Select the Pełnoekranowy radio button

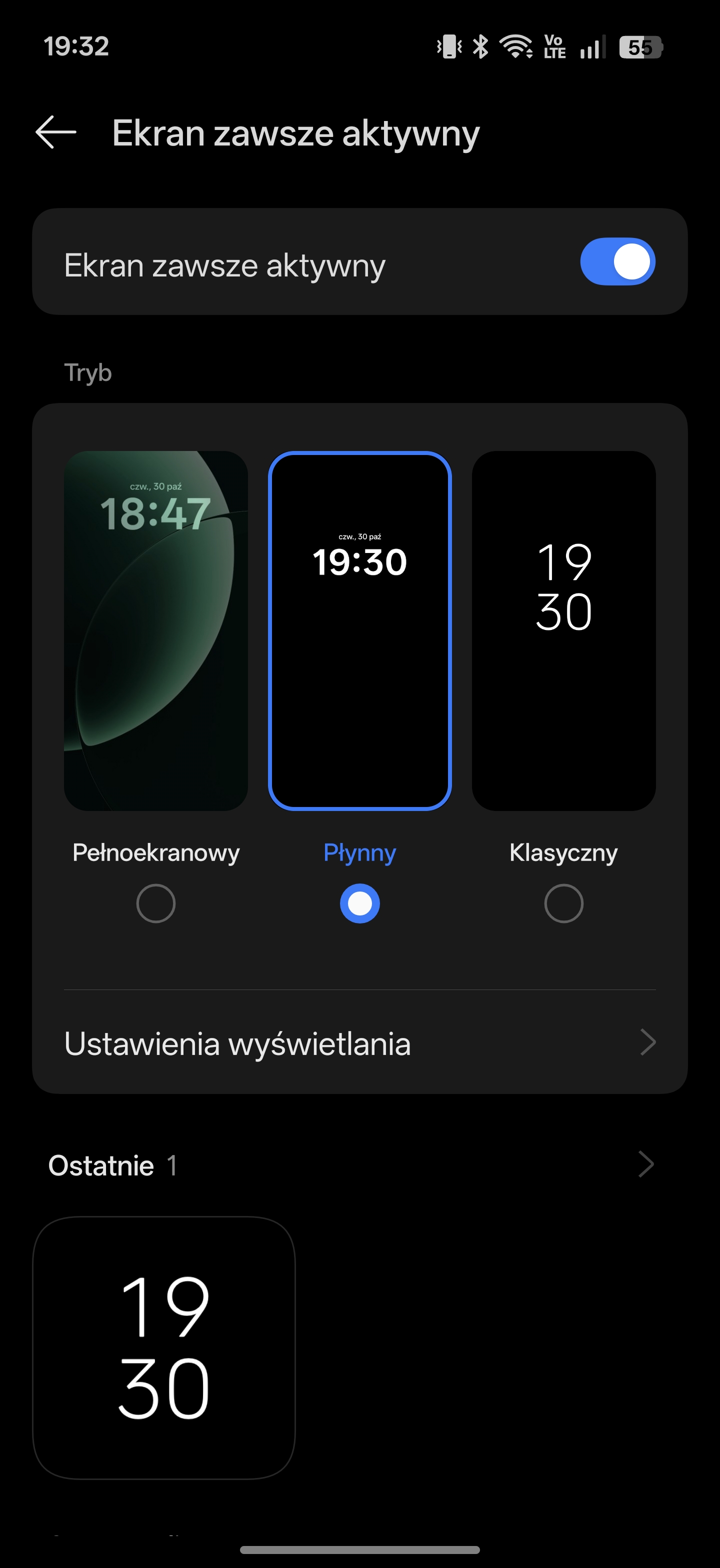coord(156,903)
